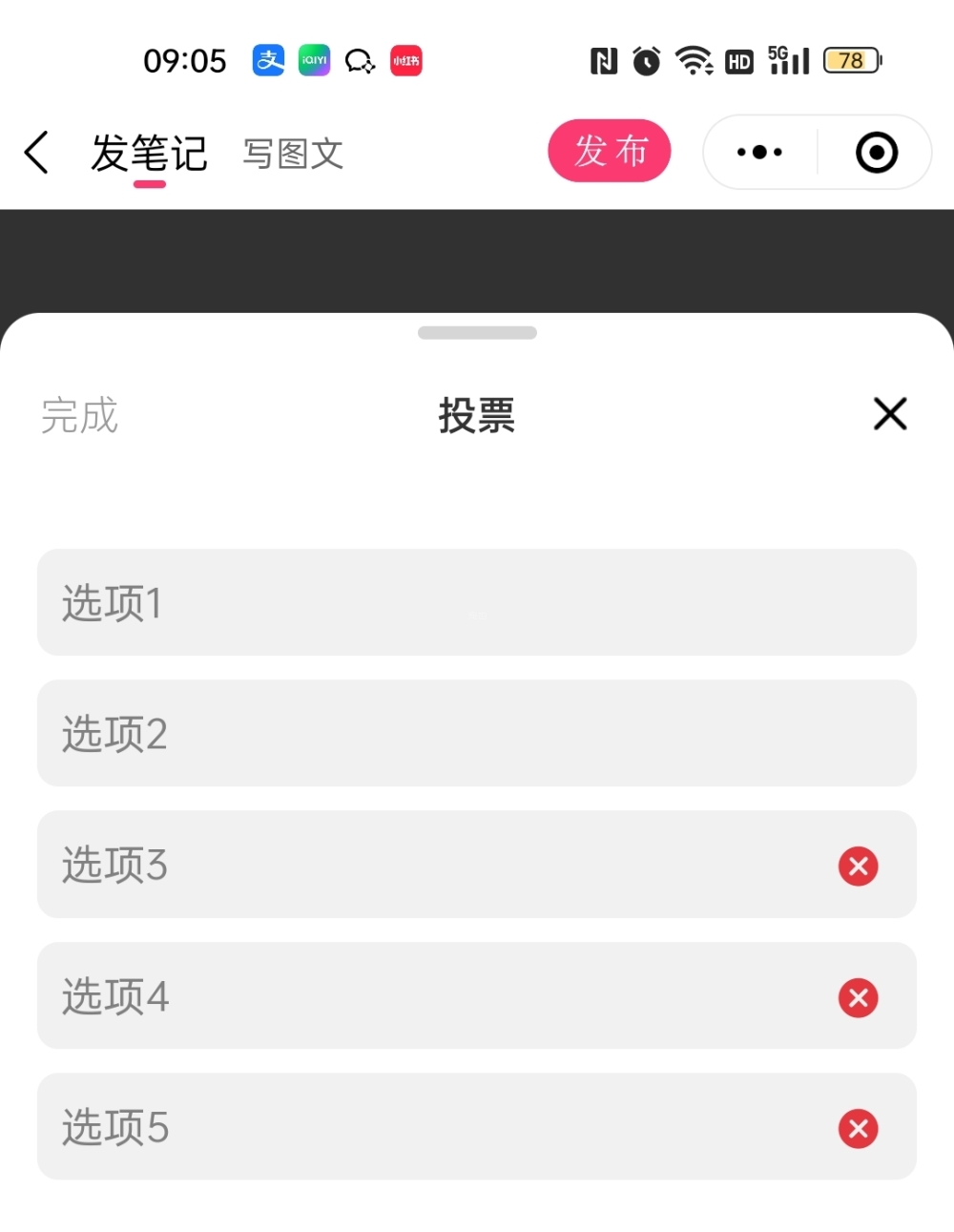Go back with the top-left arrow

point(36,153)
